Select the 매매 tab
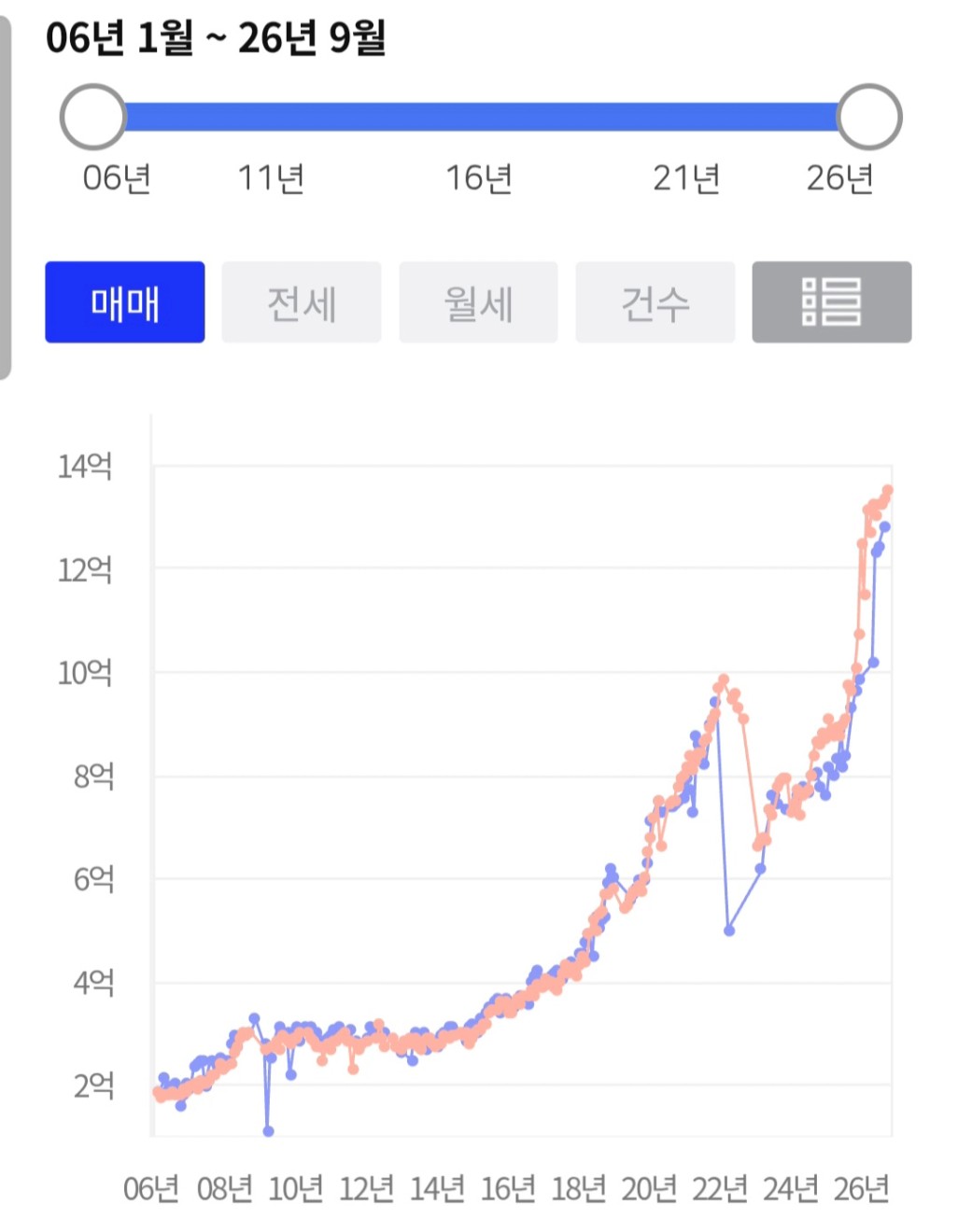 pyautogui.click(x=125, y=302)
